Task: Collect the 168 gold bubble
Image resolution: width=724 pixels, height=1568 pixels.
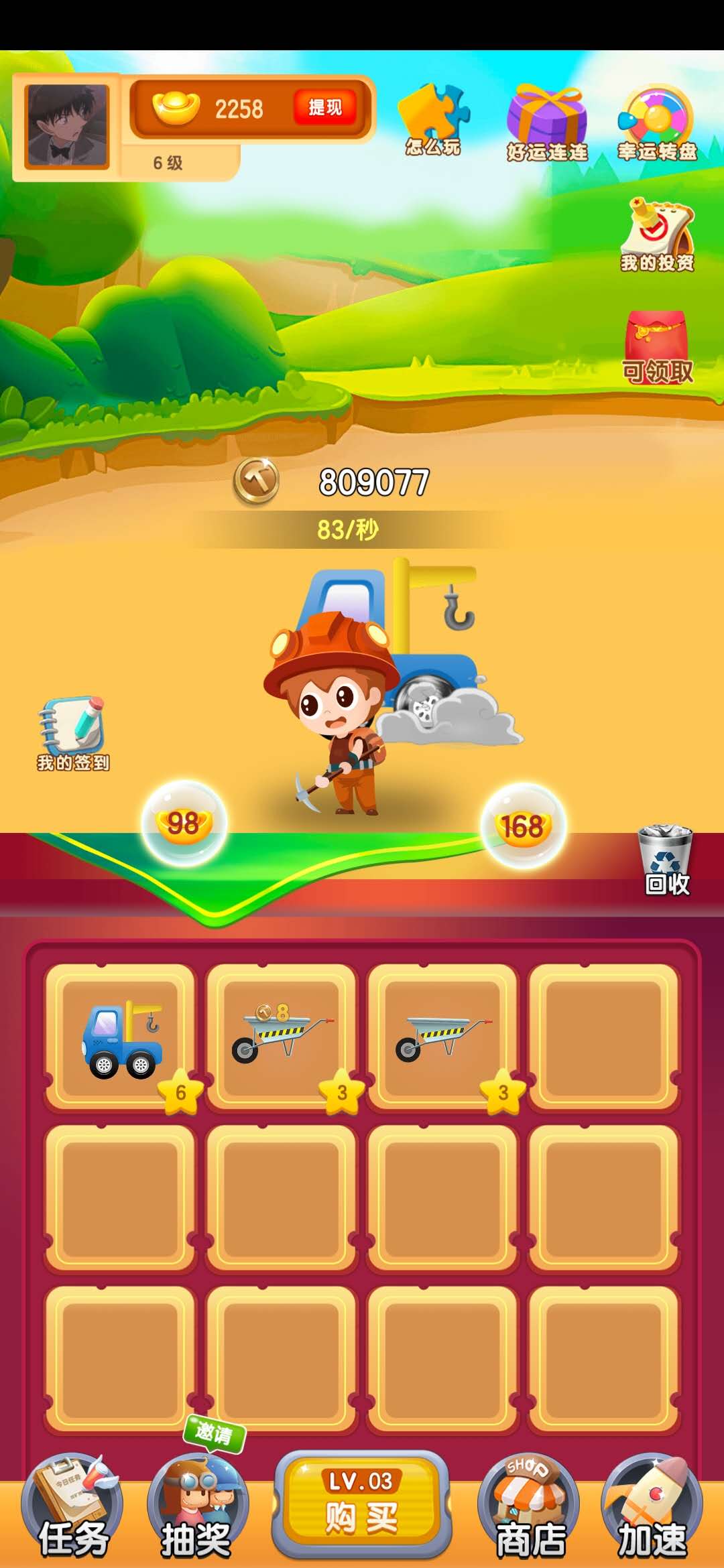Action: coord(523,826)
